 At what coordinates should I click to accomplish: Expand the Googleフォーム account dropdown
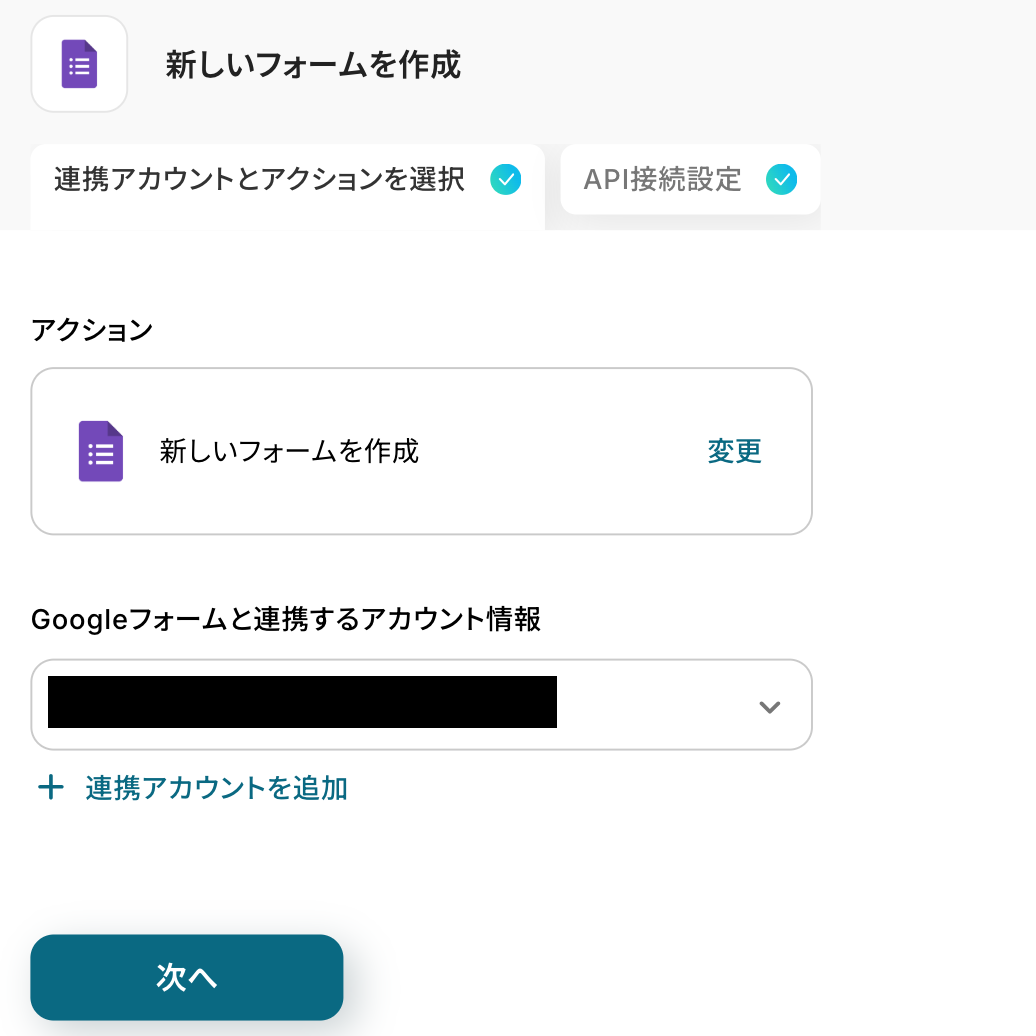coord(768,707)
